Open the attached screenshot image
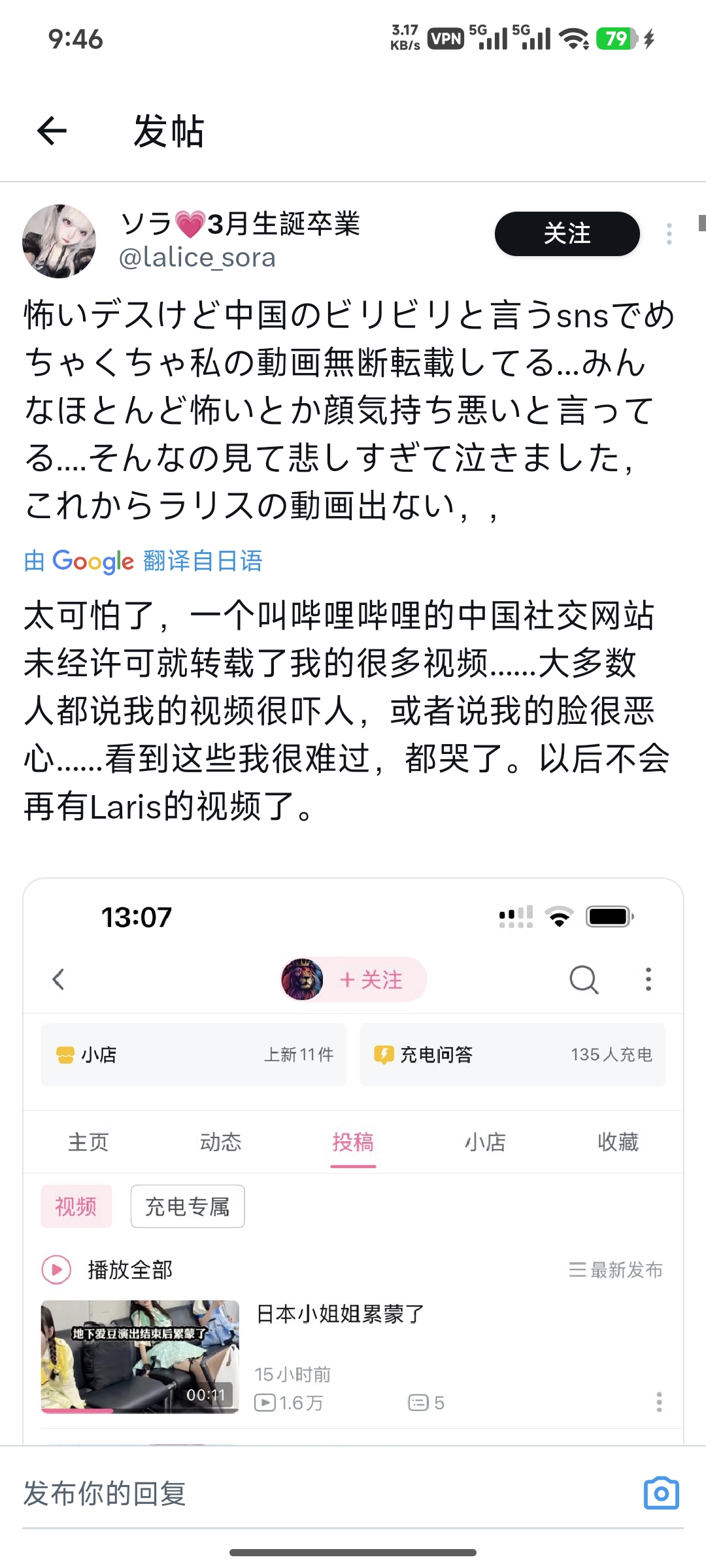706x1568 pixels. pyautogui.click(x=353, y=1156)
